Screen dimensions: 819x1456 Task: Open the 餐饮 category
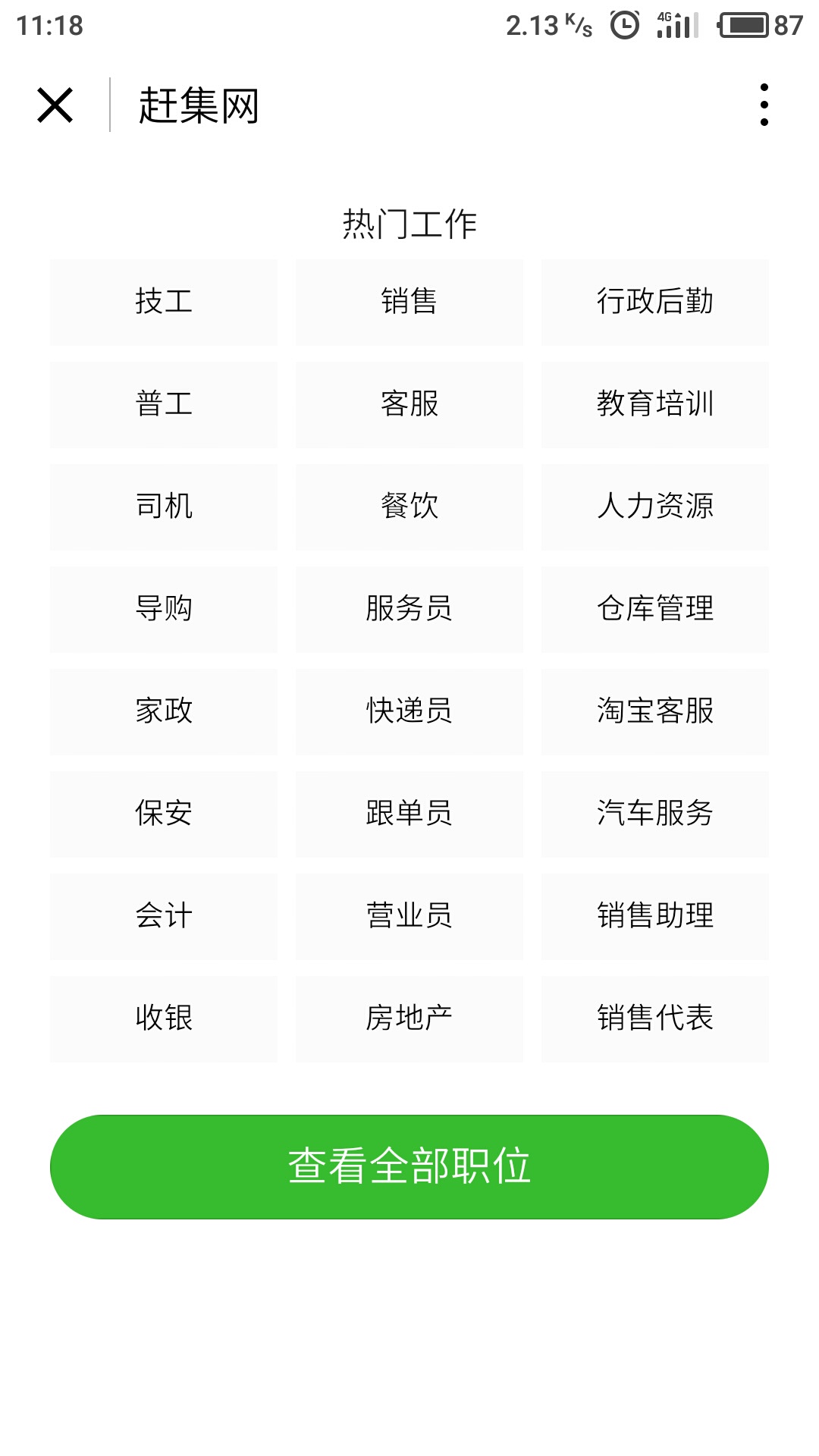(409, 507)
